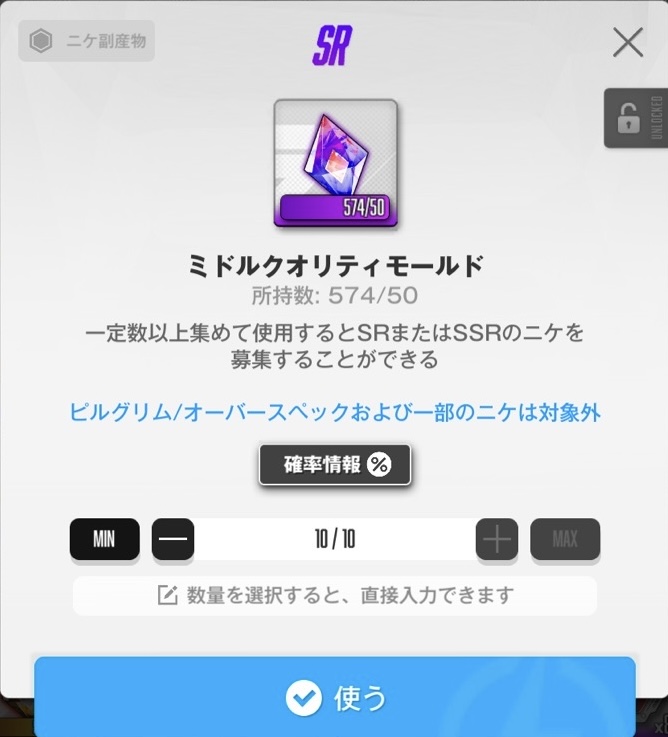This screenshot has height=737, width=668.
Task: Set quantity to MAX
Action: point(565,540)
